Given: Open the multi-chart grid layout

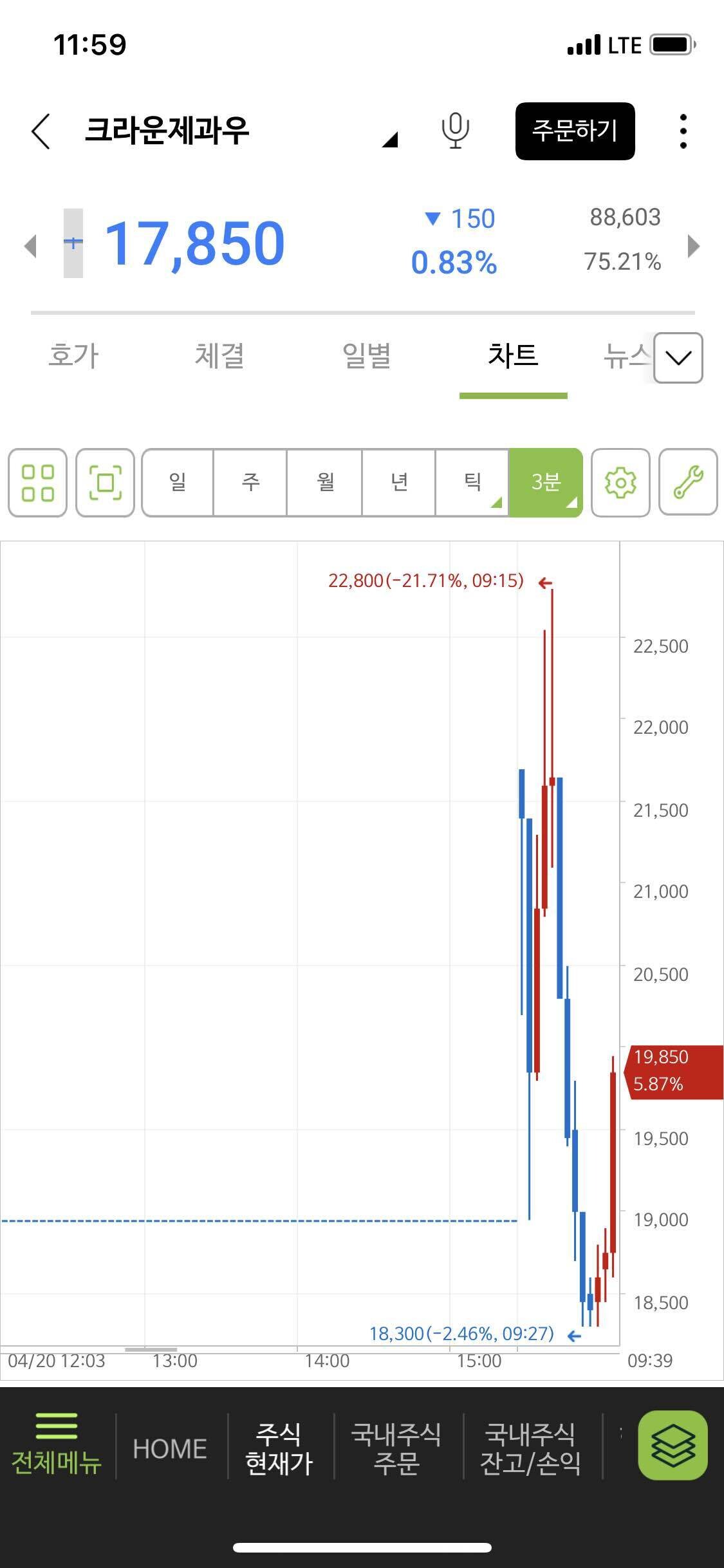Looking at the screenshot, I should coord(37,483).
